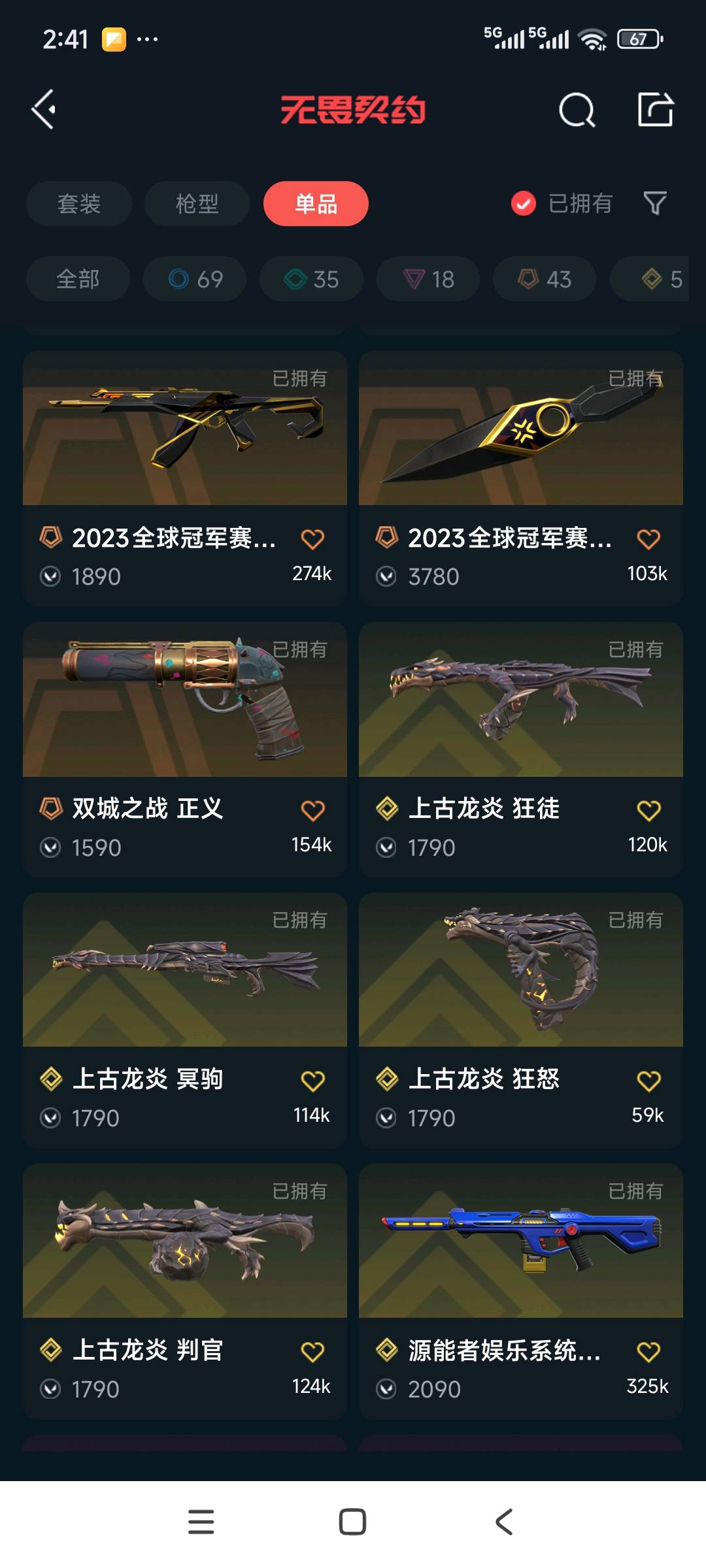
Task: Open the filter funnel icon
Action: (x=655, y=204)
